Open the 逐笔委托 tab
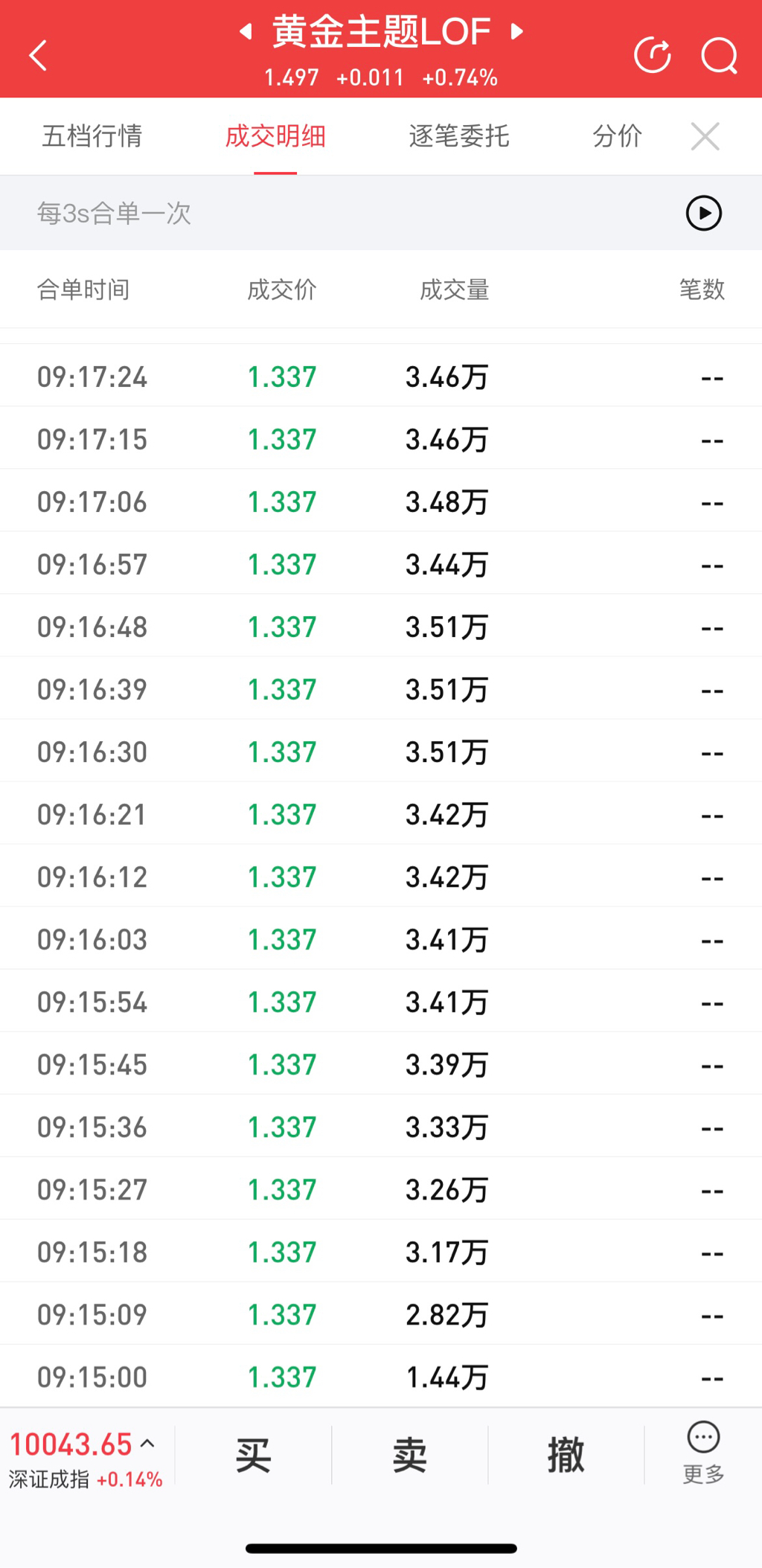762x1568 pixels. (x=459, y=136)
